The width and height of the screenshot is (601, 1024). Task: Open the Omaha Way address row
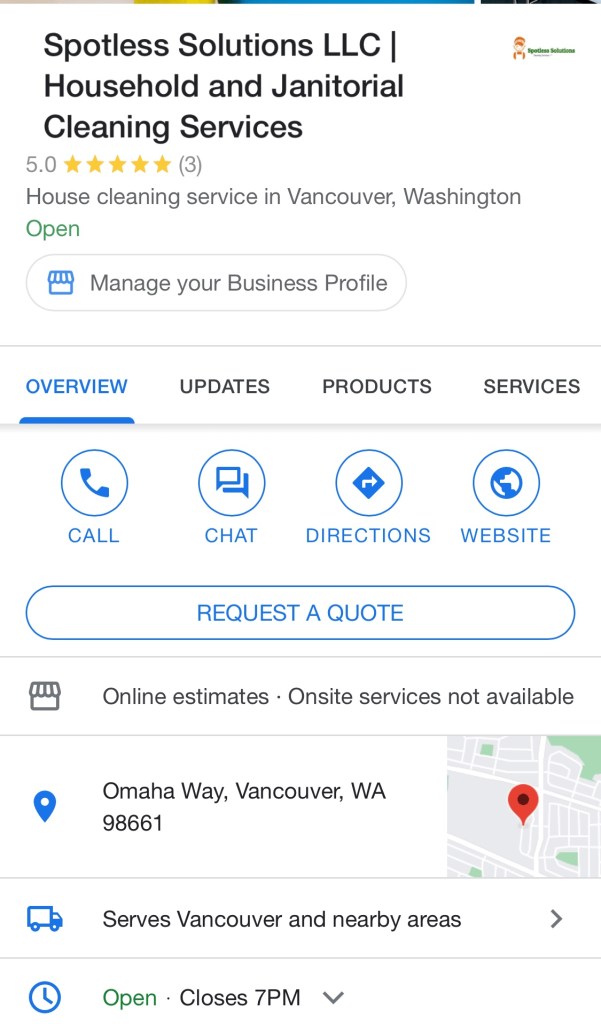pos(244,807)
